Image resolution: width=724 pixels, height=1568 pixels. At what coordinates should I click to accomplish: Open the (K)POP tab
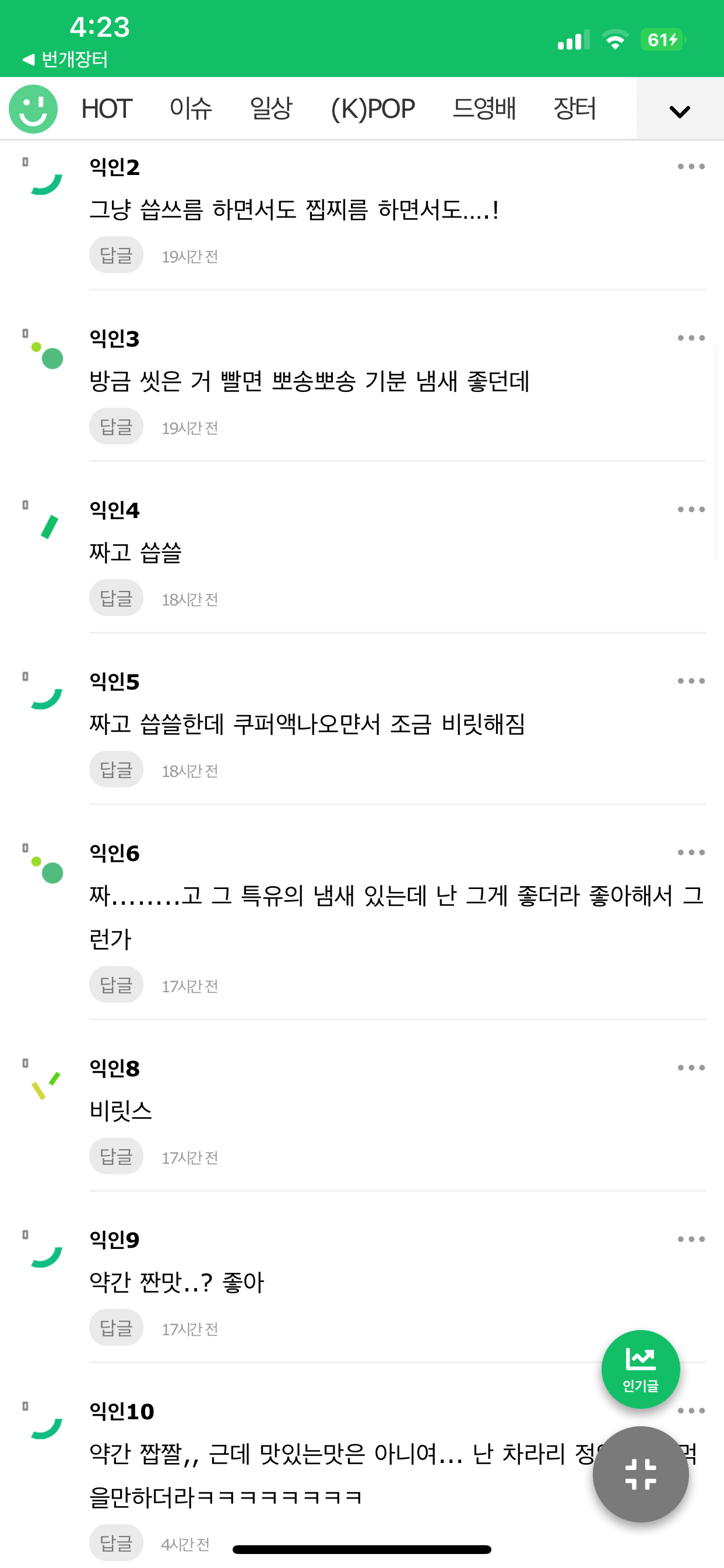click(x=372, y=109)
